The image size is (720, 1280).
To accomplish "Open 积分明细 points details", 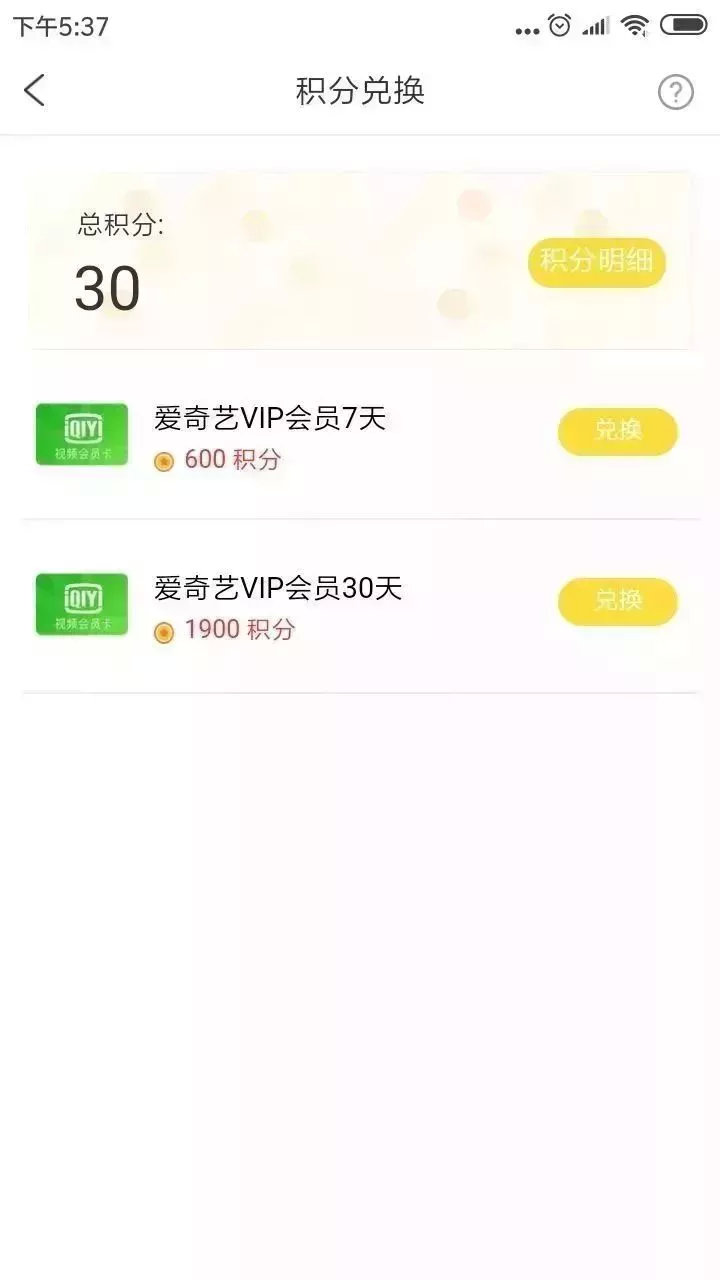I will tap(596, 262).
